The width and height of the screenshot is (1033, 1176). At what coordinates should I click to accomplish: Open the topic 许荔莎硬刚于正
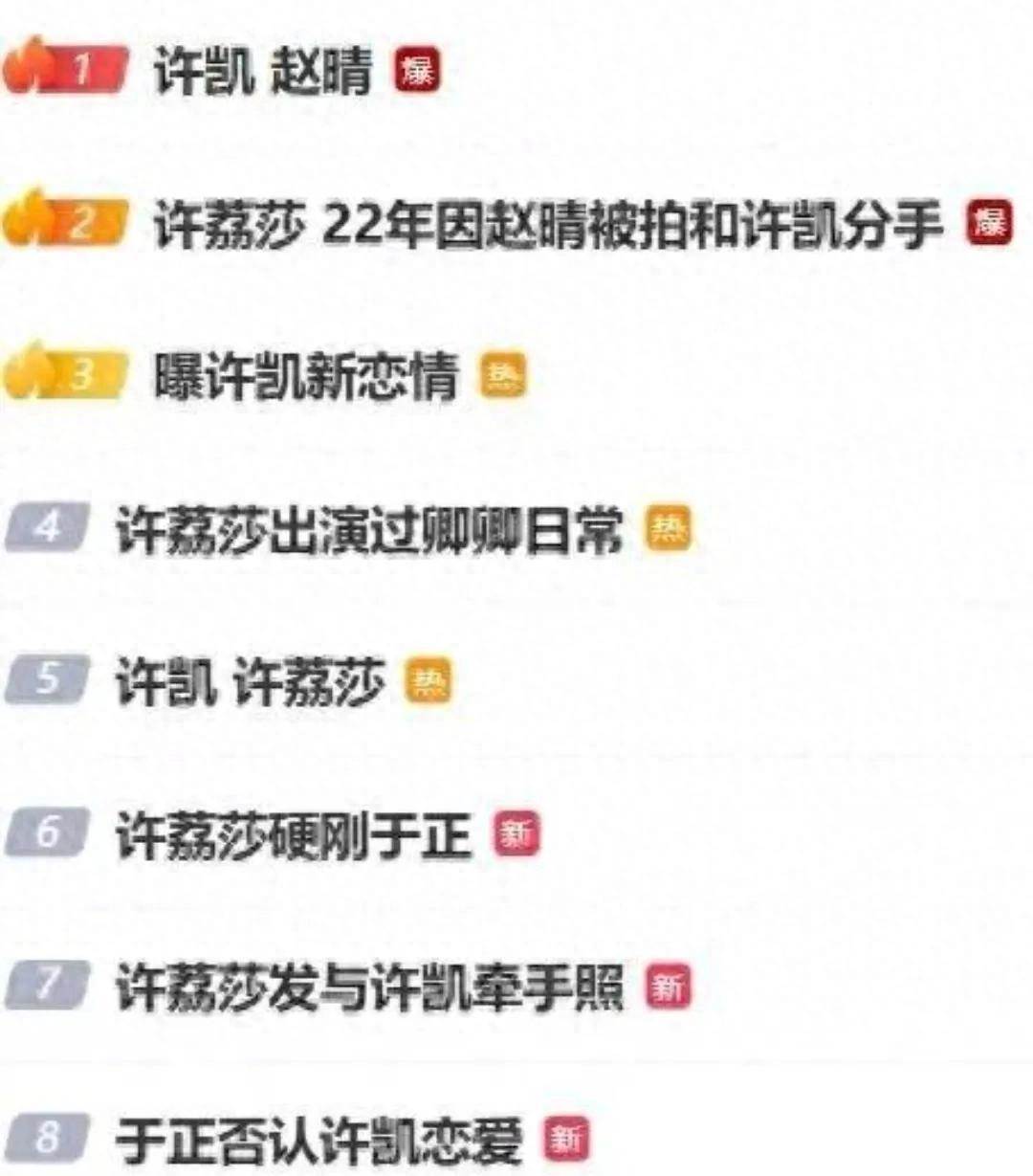294,835
